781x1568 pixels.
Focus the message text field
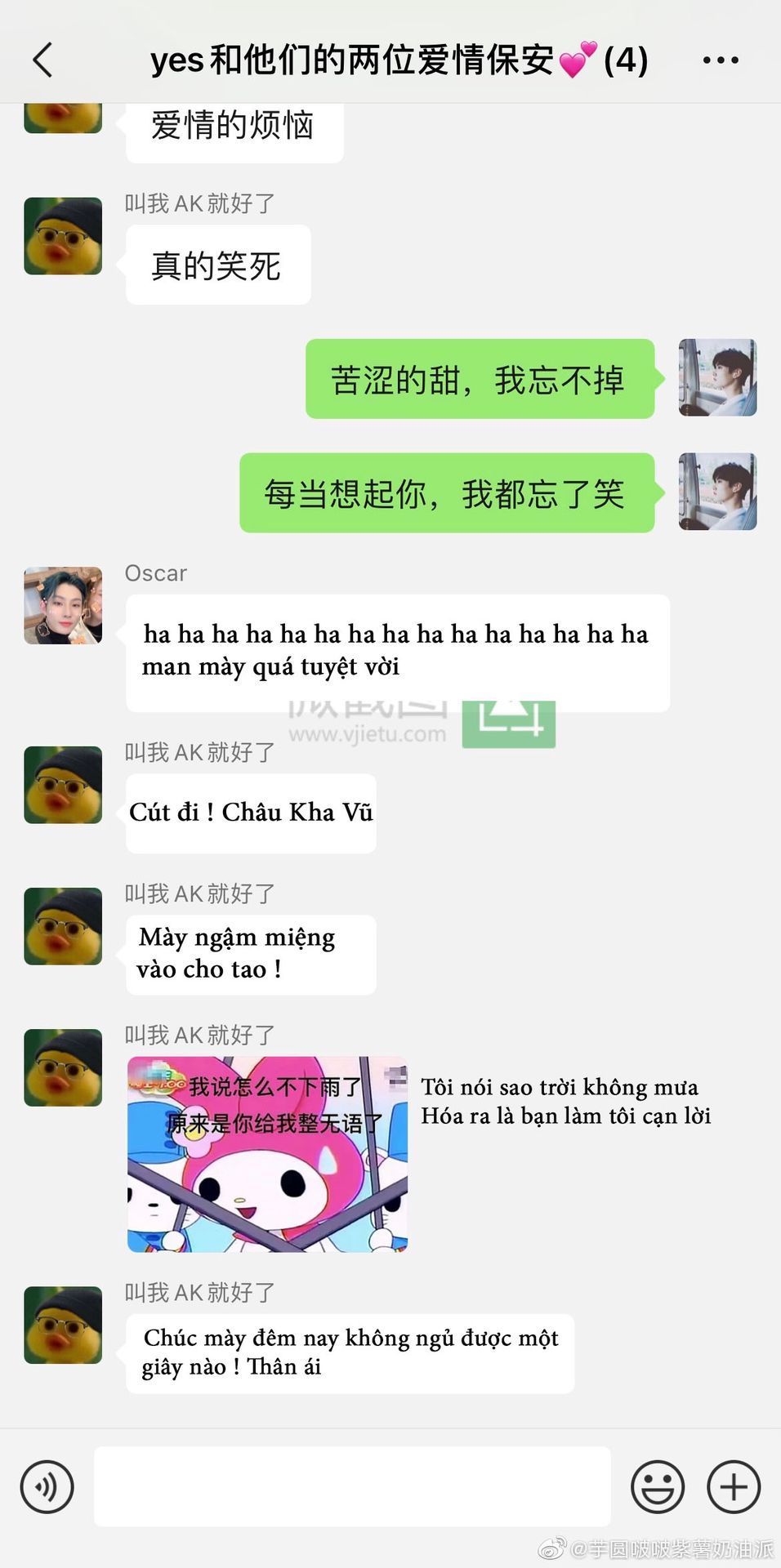click(x=352, y=1486)
